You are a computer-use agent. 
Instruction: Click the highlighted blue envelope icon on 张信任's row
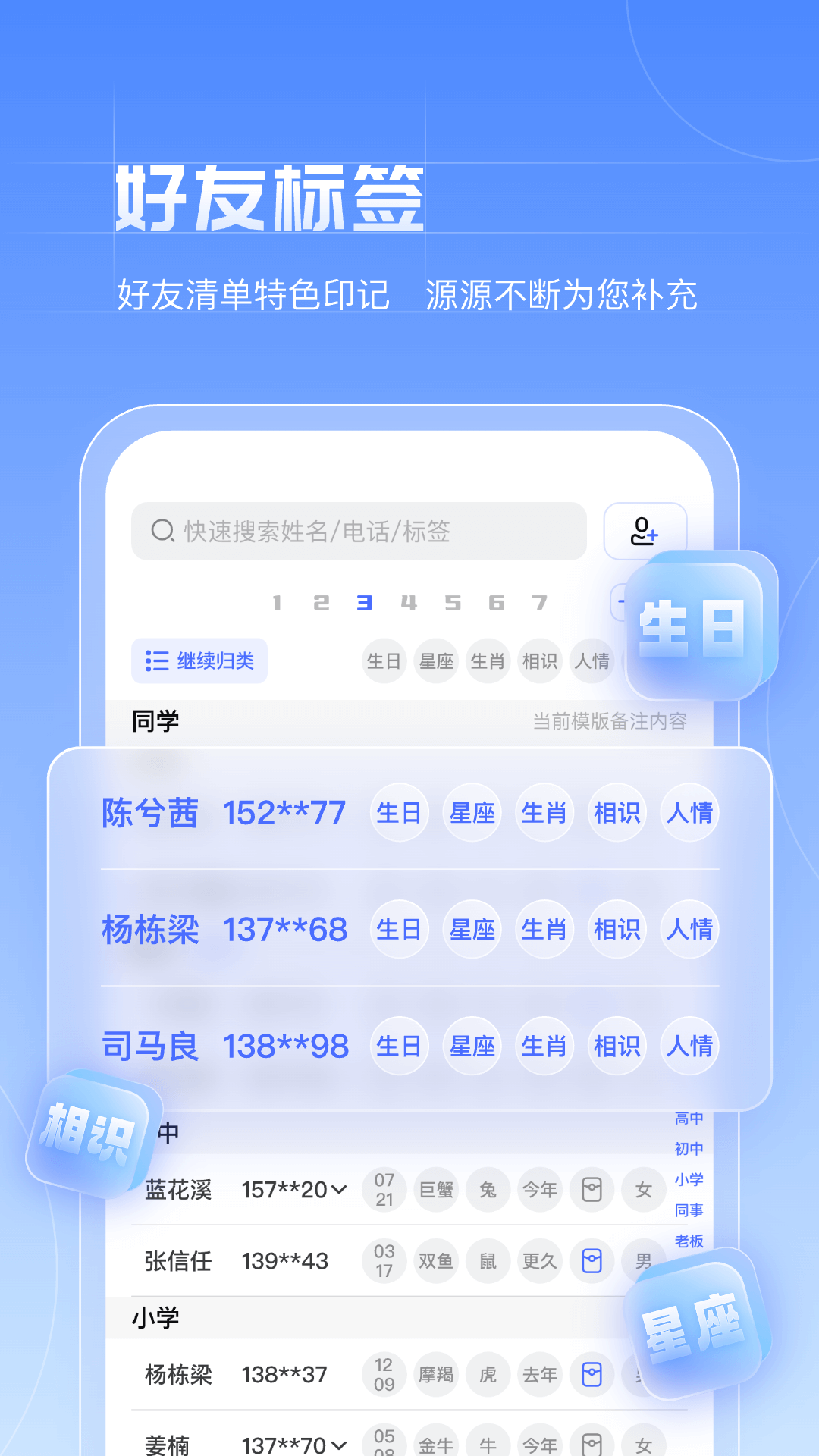(591, 1261)
